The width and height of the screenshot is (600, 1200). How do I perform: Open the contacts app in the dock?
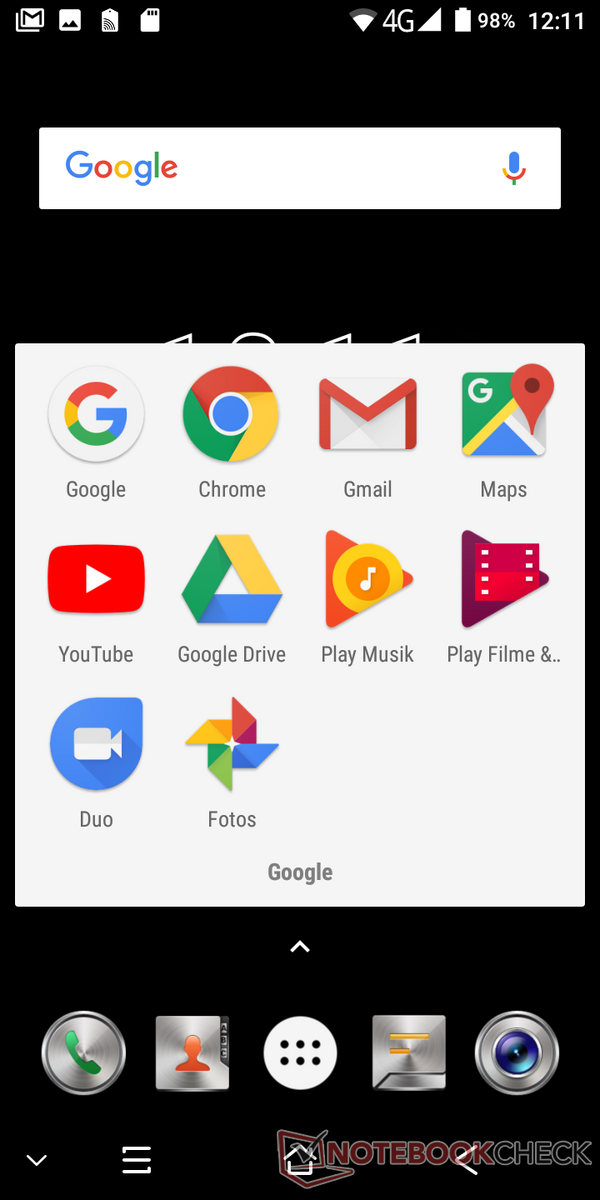coord(192,1052)
